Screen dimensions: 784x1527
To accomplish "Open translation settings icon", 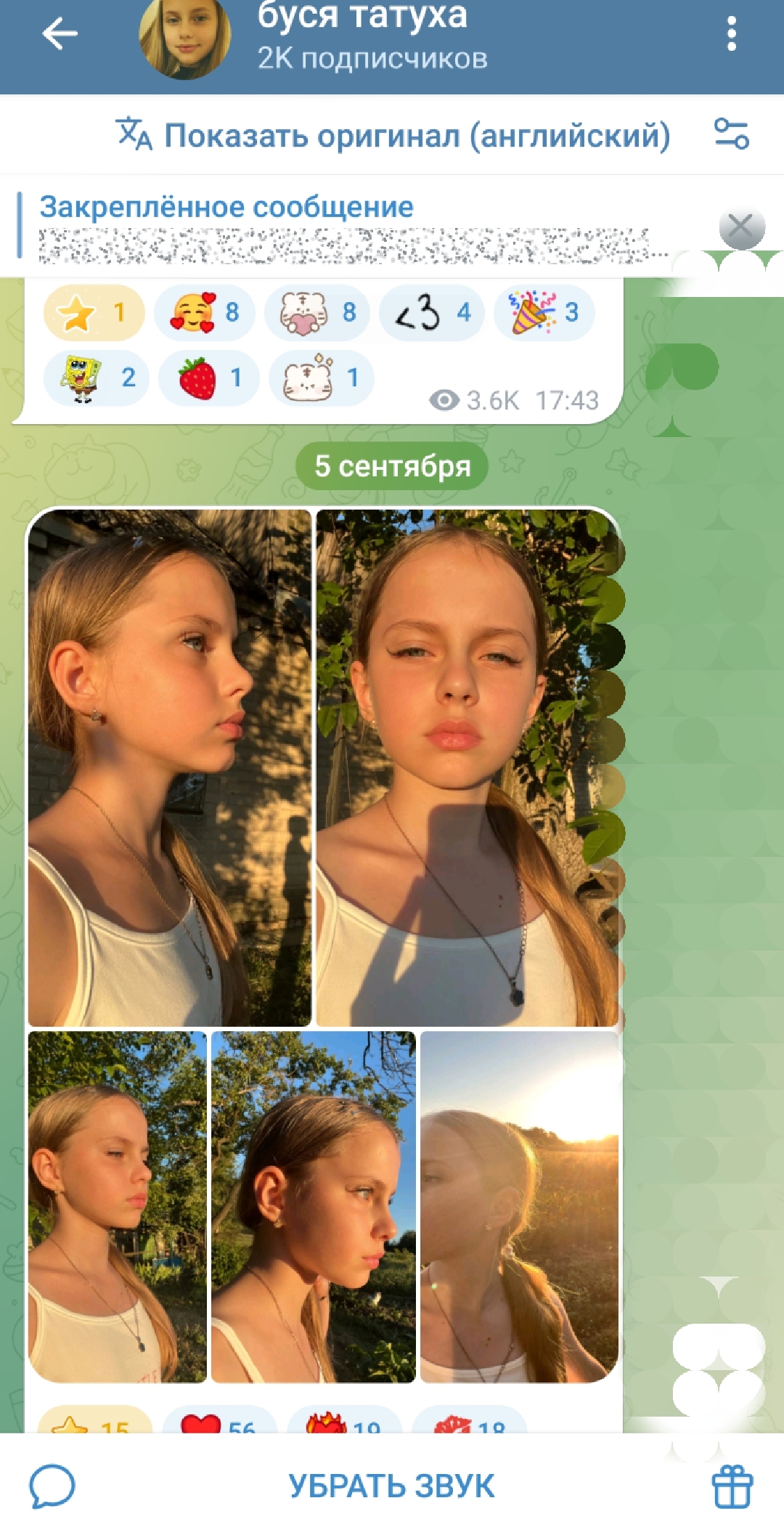I will 731,134.
